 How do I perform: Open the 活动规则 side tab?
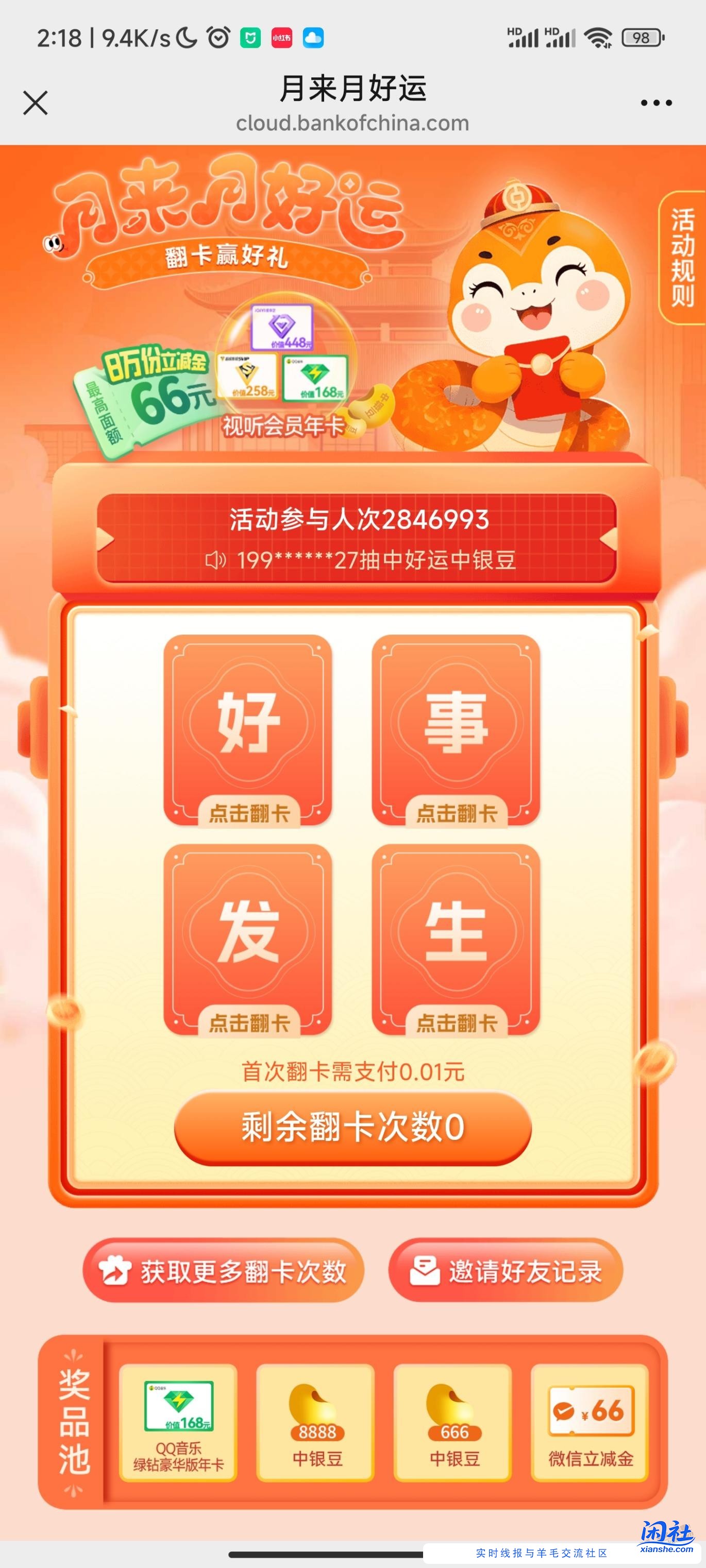(682, 258)
